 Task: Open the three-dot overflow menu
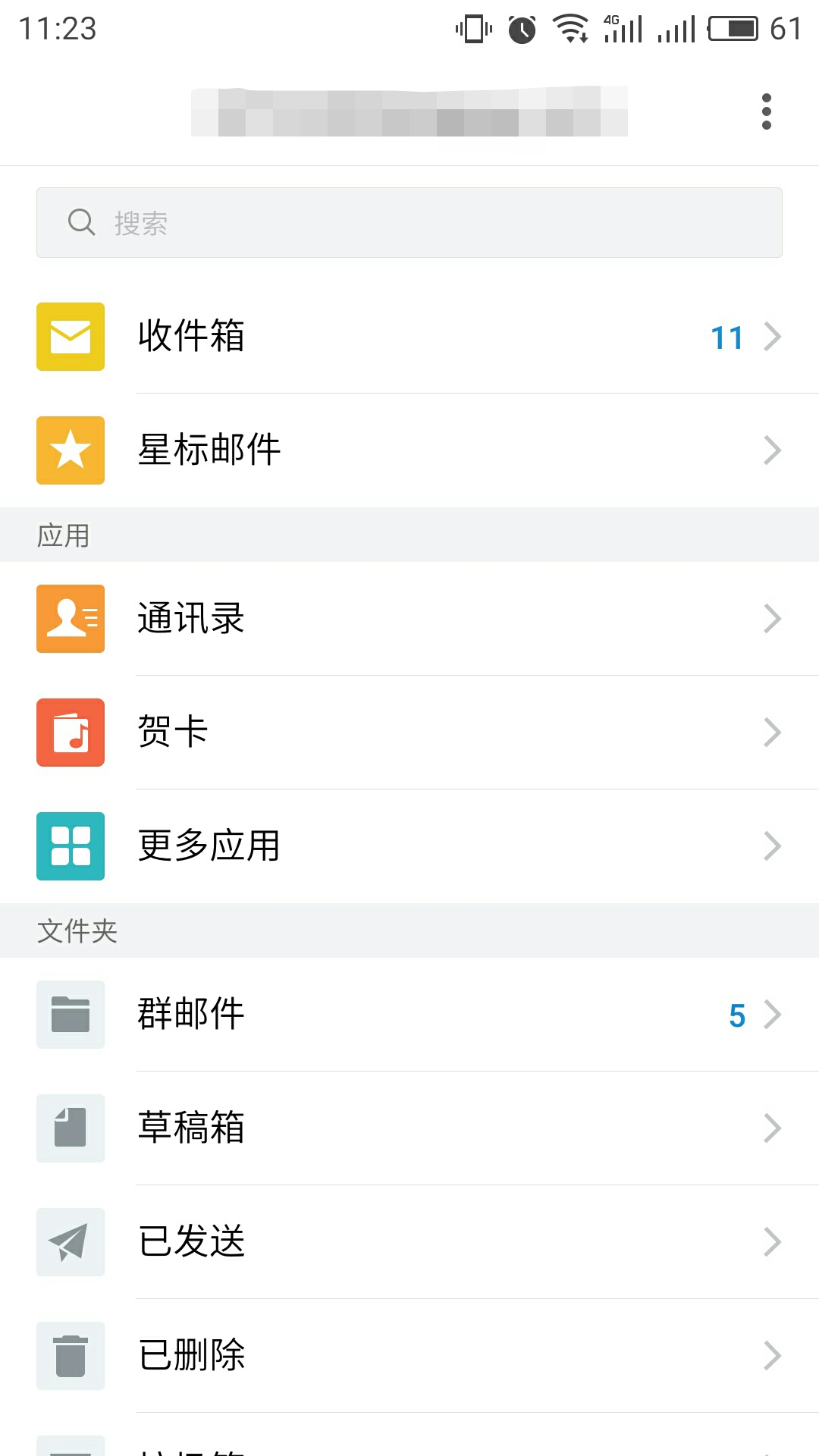[766, 110]
